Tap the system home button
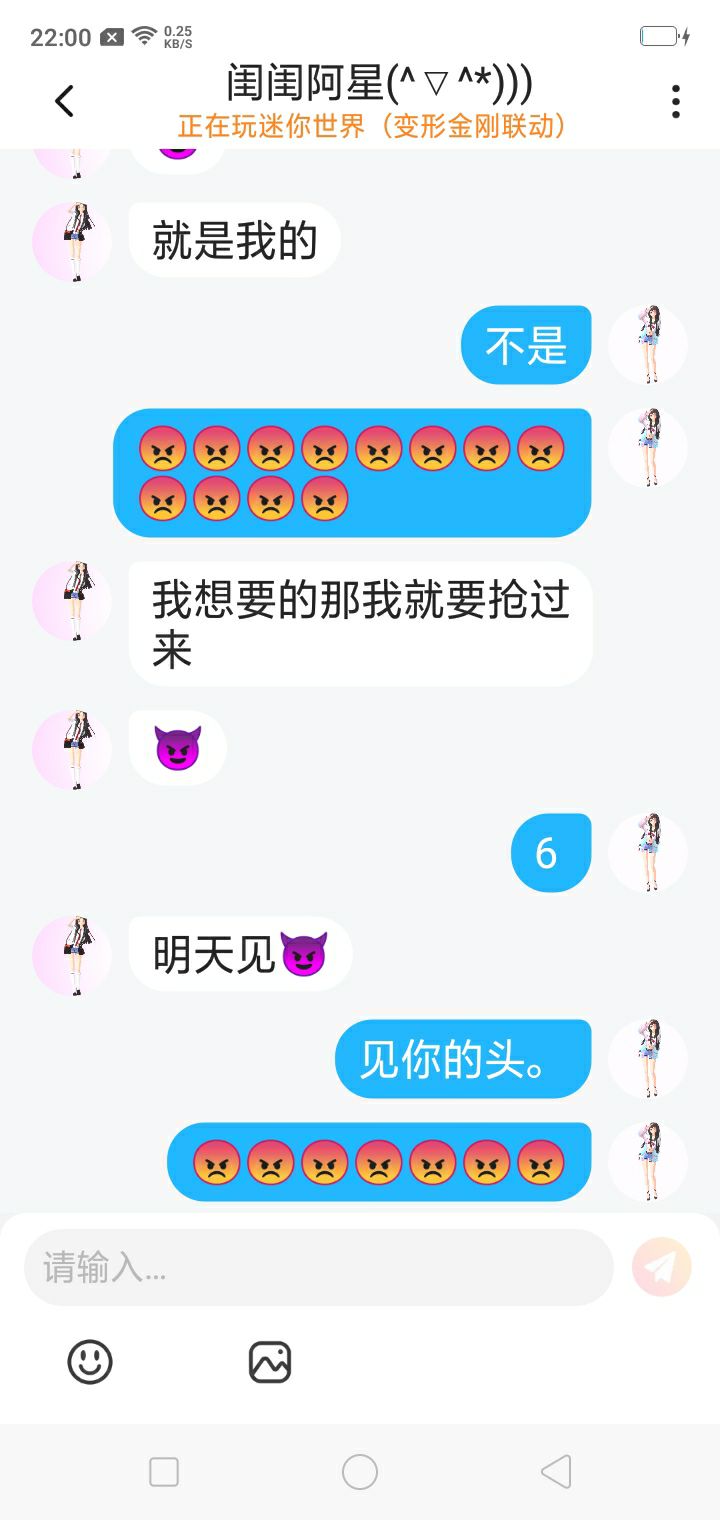The height and width of the screenshot is (1520, 720). coord(360,1472)
